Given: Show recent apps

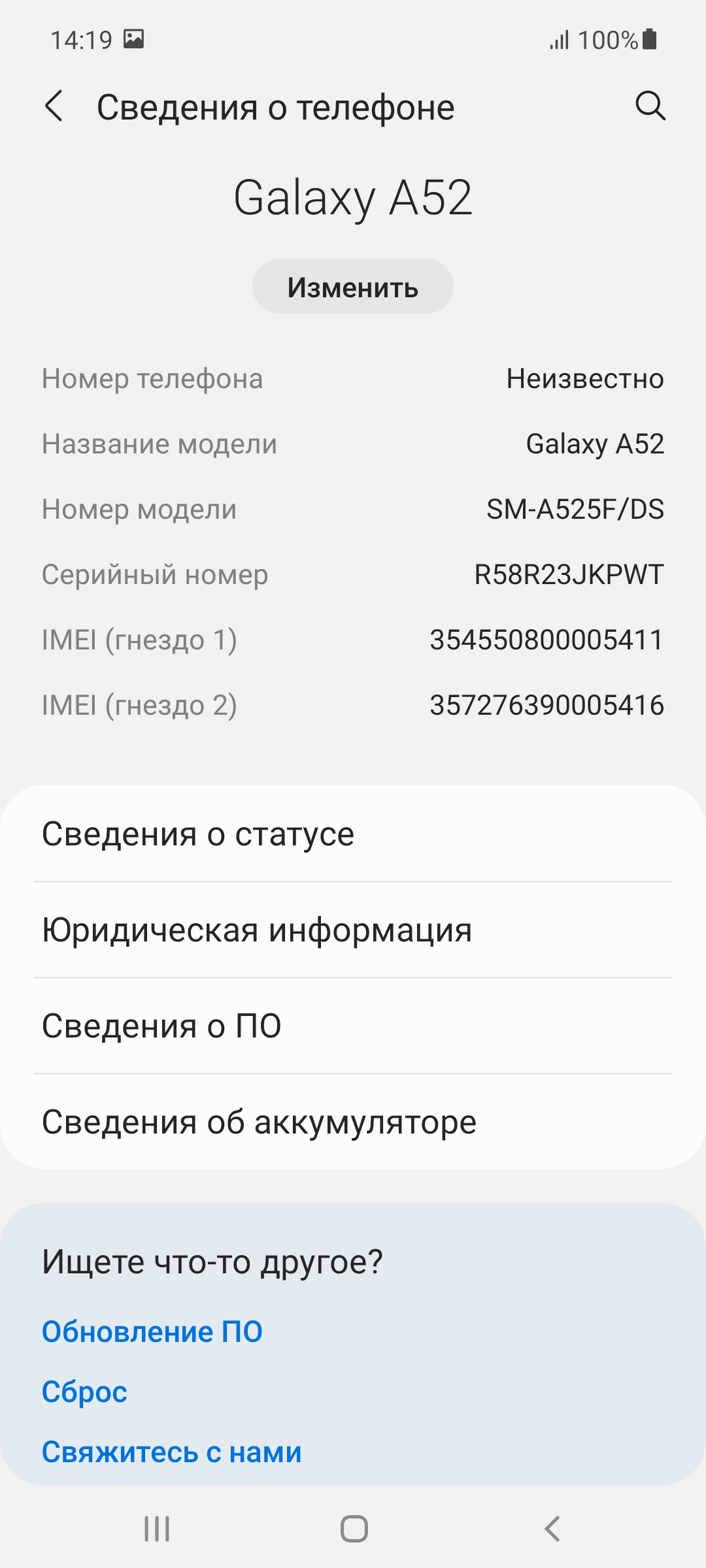Looking at the screenshot, I should tap(157, 1528).
